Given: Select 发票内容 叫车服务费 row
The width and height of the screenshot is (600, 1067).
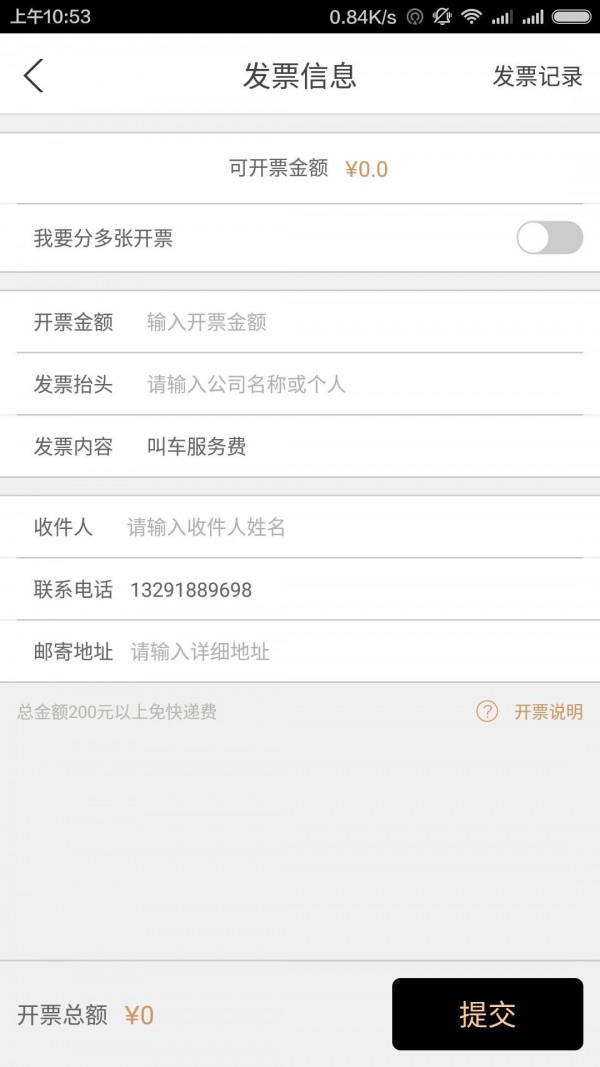Looking at the screenshot, I should click(x=300, y=447).
